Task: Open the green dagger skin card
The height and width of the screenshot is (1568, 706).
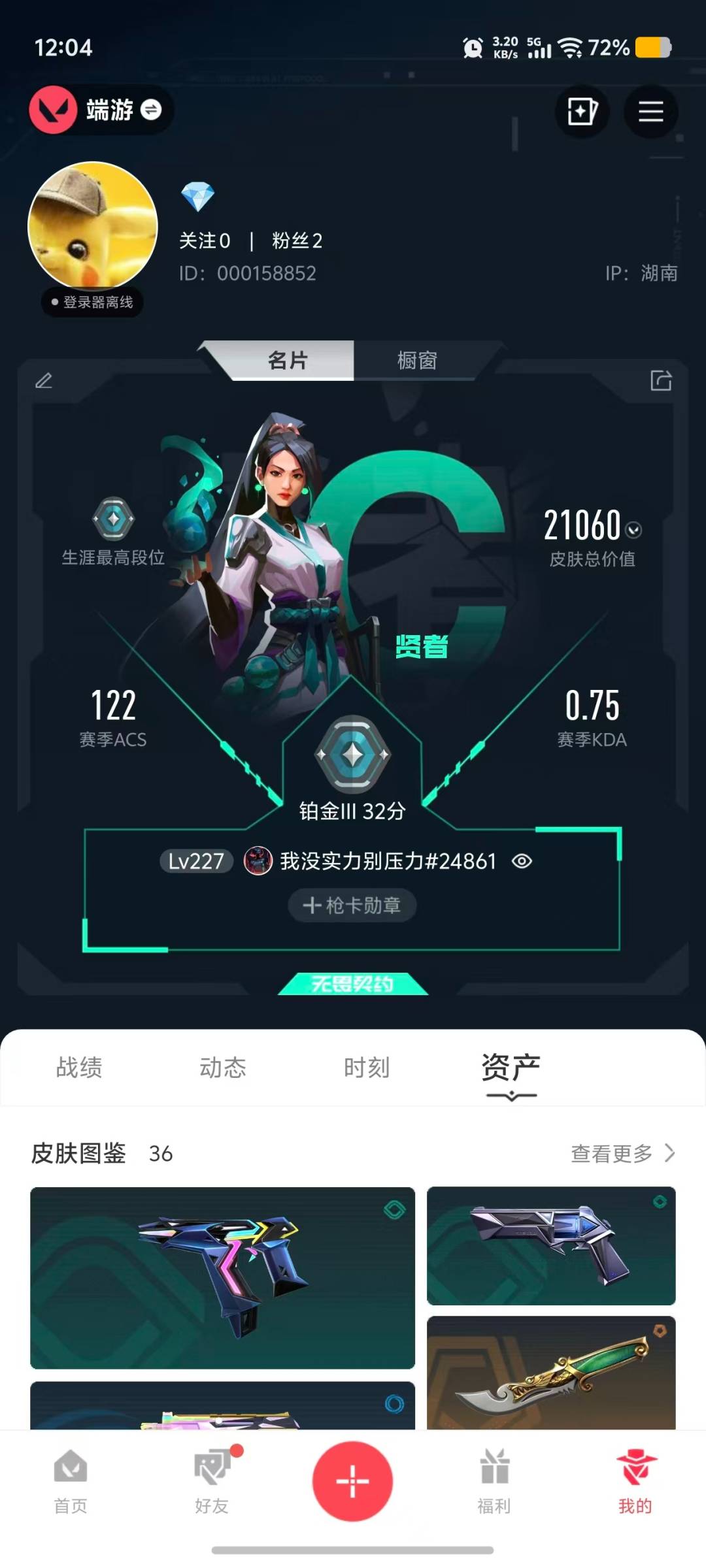Action: click(x=551, y=1373)
